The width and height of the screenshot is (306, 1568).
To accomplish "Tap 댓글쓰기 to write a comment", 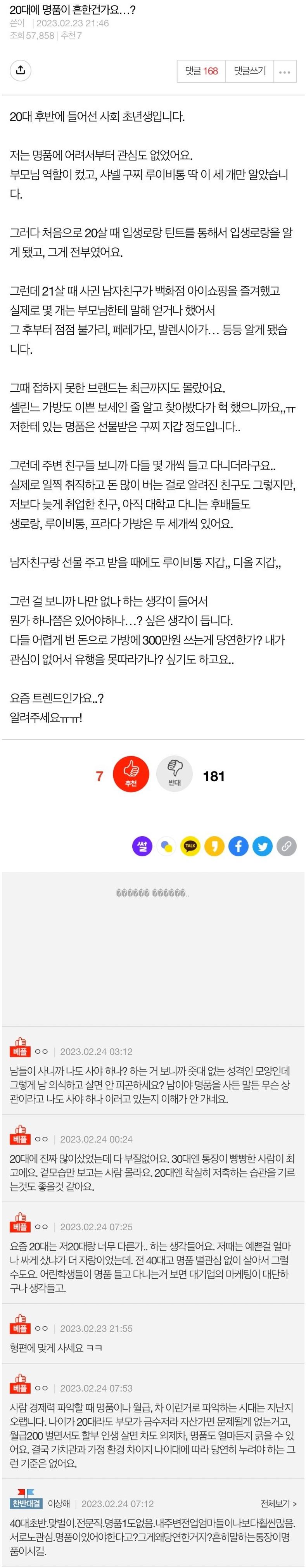I will coord(250,71).
